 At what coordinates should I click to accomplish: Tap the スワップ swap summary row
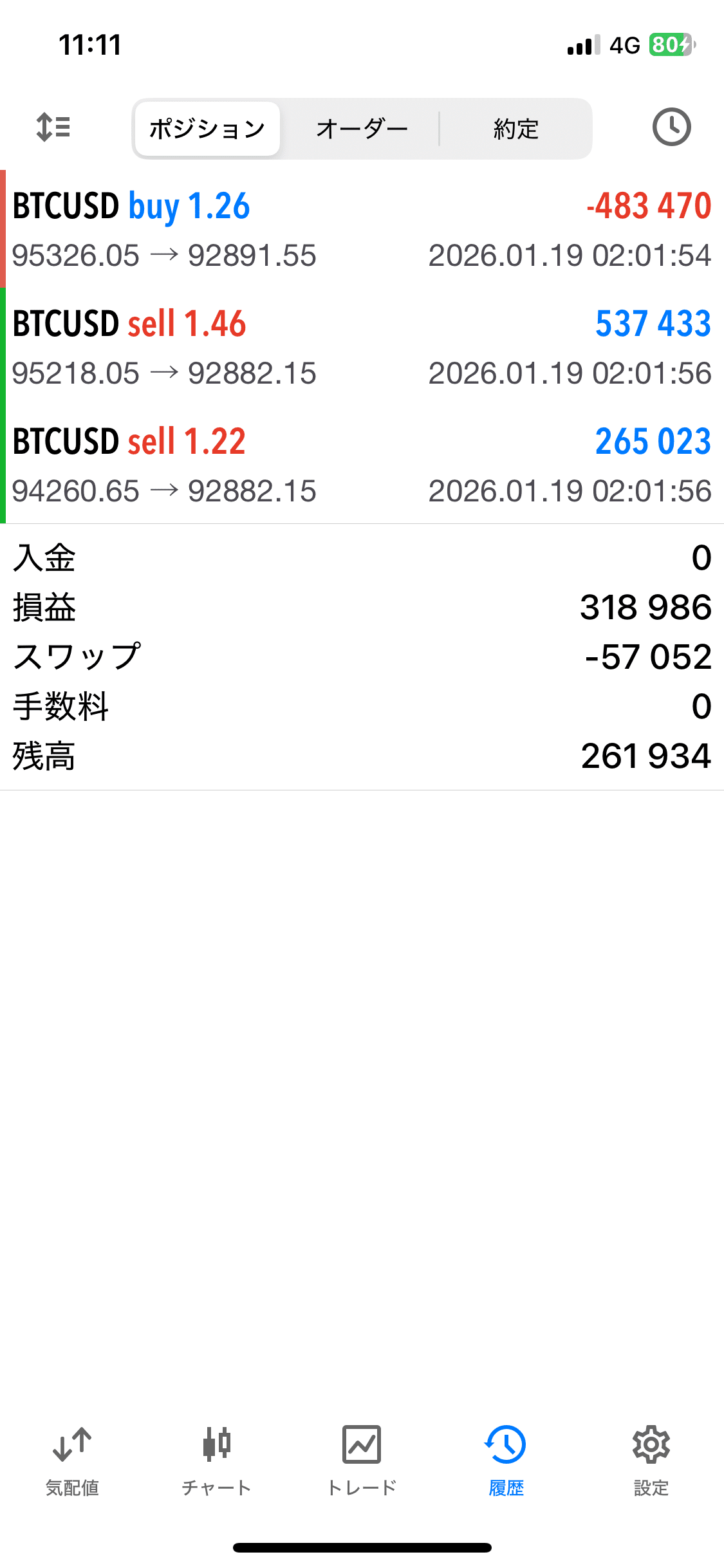(x=362, y=657)
